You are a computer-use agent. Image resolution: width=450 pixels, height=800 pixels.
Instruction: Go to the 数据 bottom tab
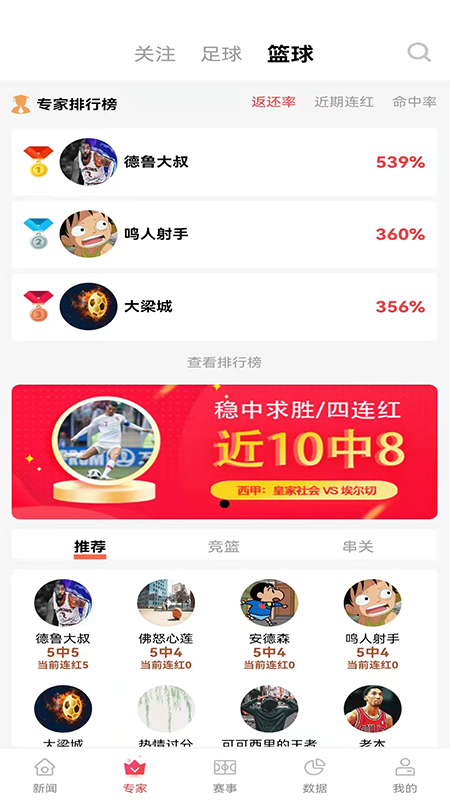pos(315,776)
